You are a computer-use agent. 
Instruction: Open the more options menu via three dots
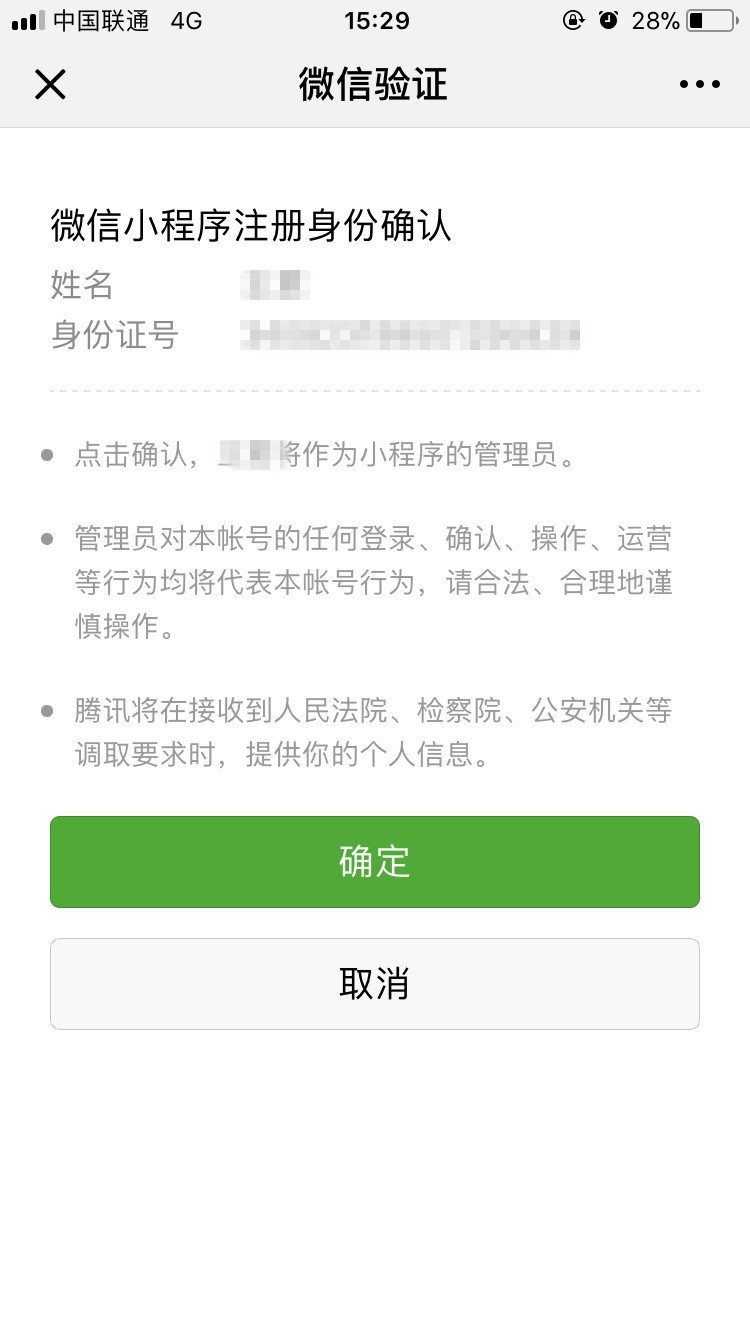click(x=698, y=84)
